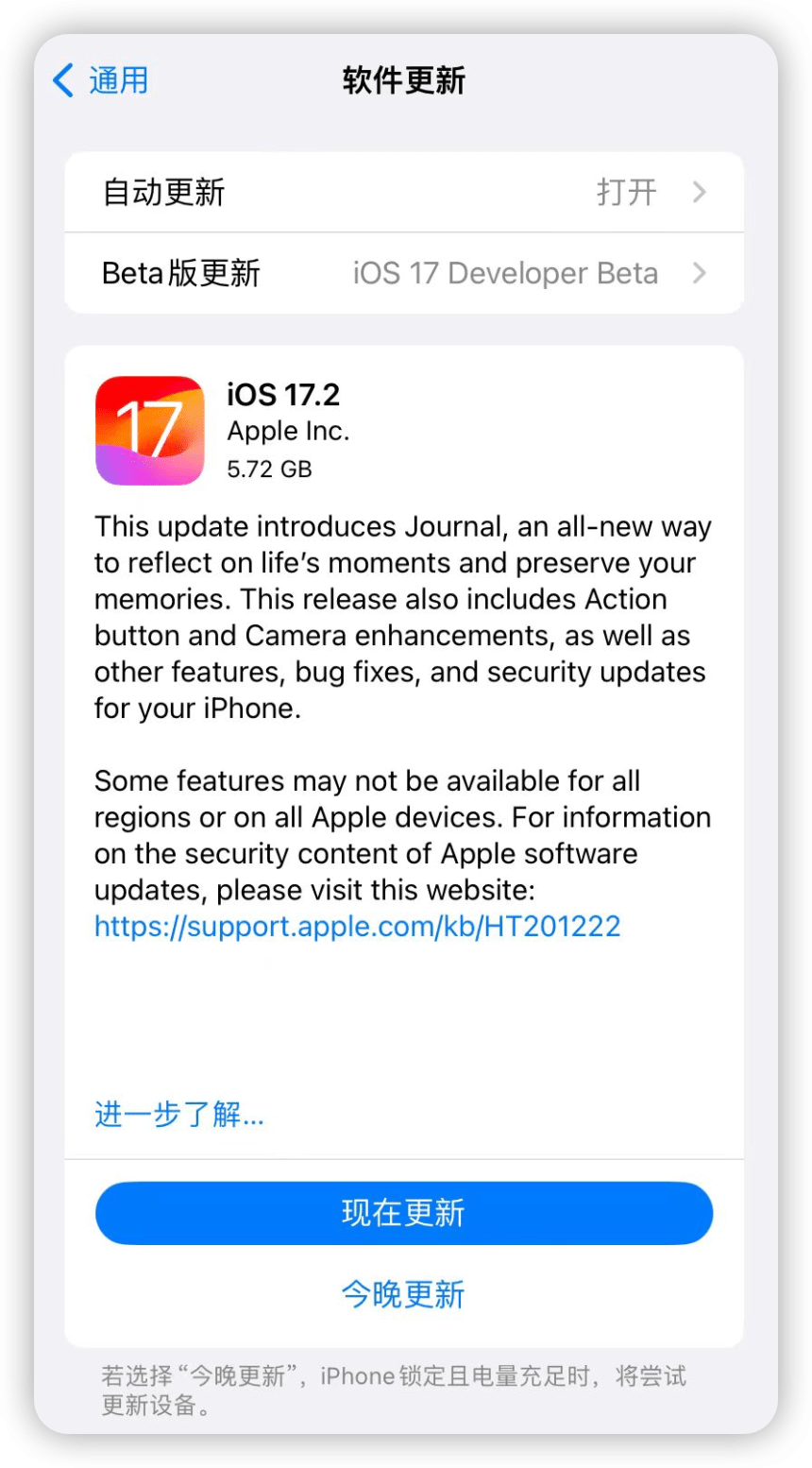
Task: Open the Apple security support link
Action: (356, 927)
